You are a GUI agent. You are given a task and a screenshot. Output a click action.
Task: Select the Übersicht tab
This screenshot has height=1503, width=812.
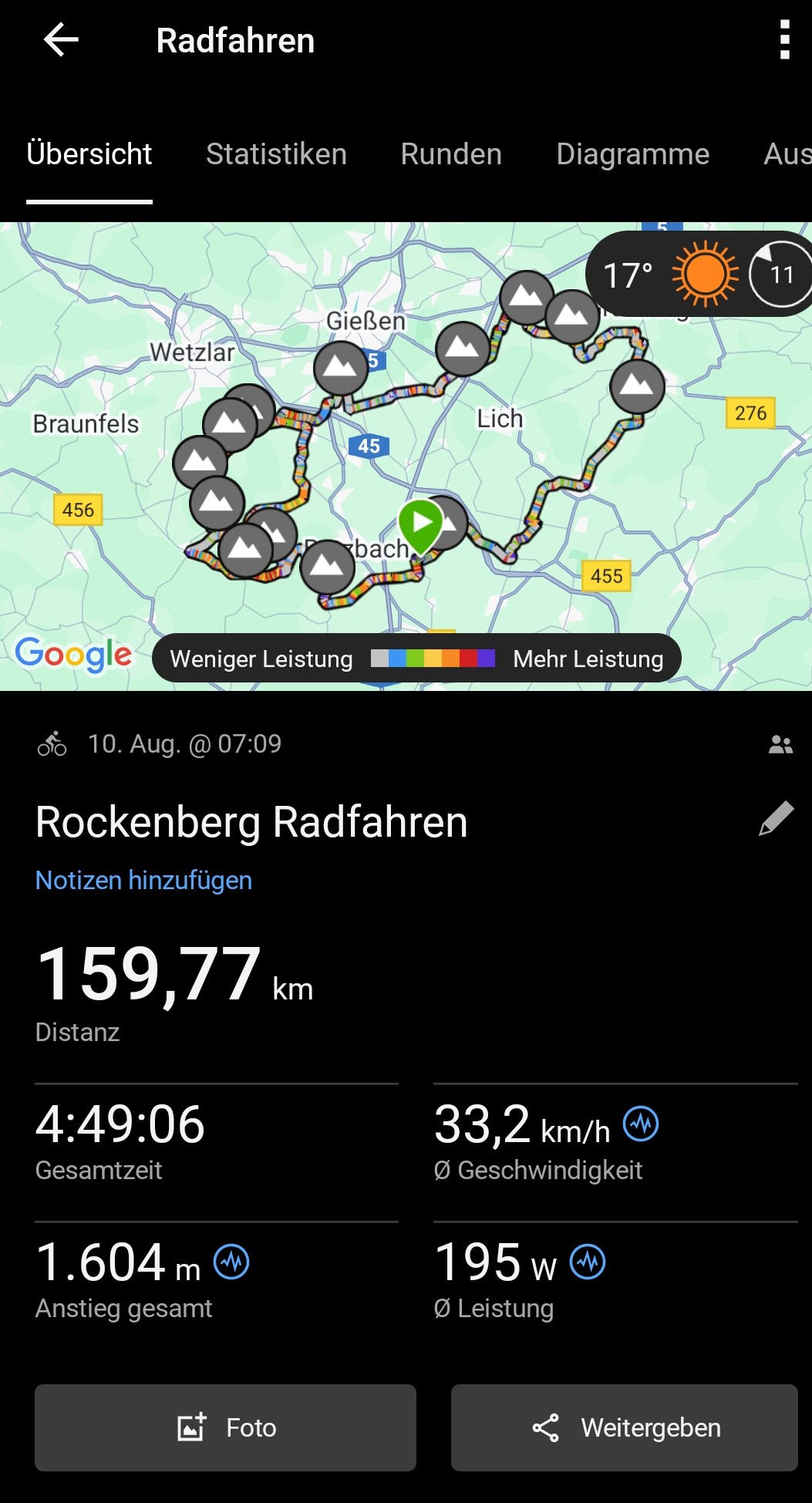89,154
